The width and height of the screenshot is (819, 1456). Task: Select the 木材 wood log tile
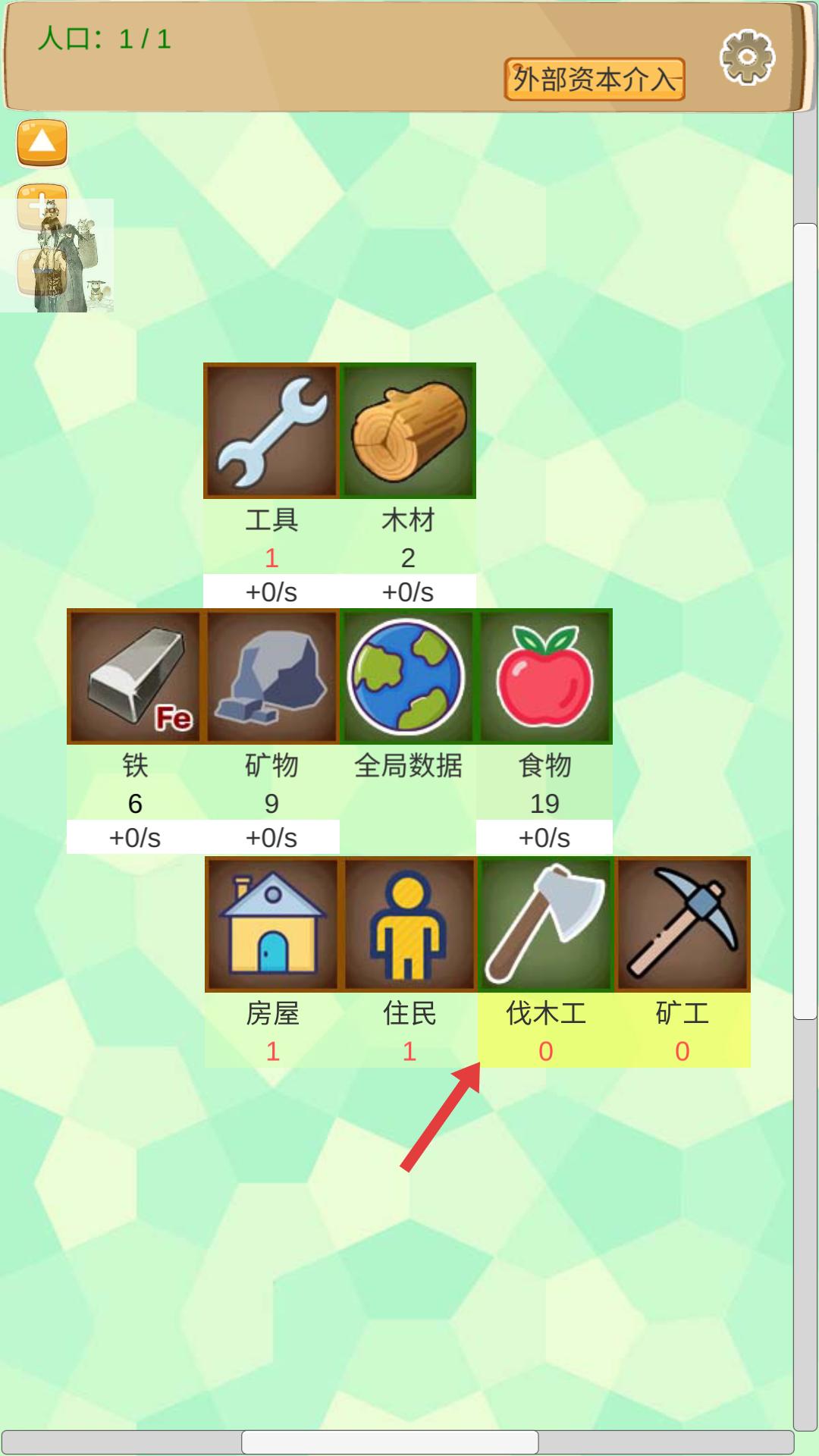point(408,431)
